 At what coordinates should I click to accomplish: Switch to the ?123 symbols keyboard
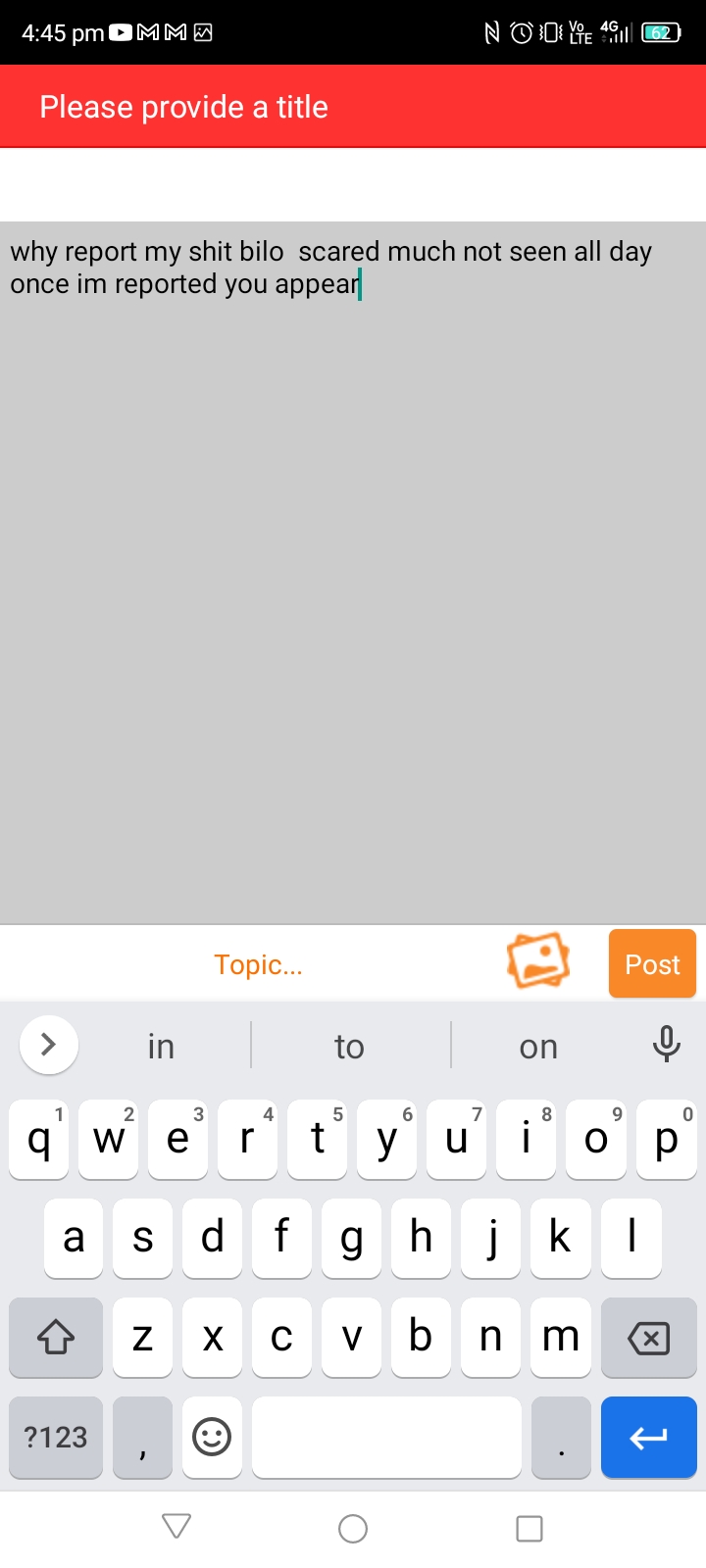tap(56, 1437)
